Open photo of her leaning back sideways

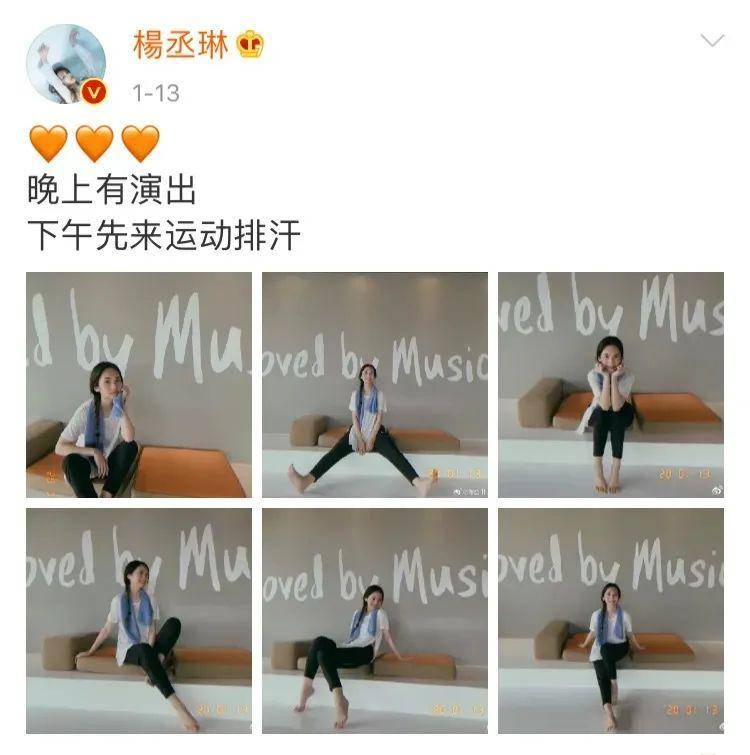pyautogui.click(x=139, y=620)
